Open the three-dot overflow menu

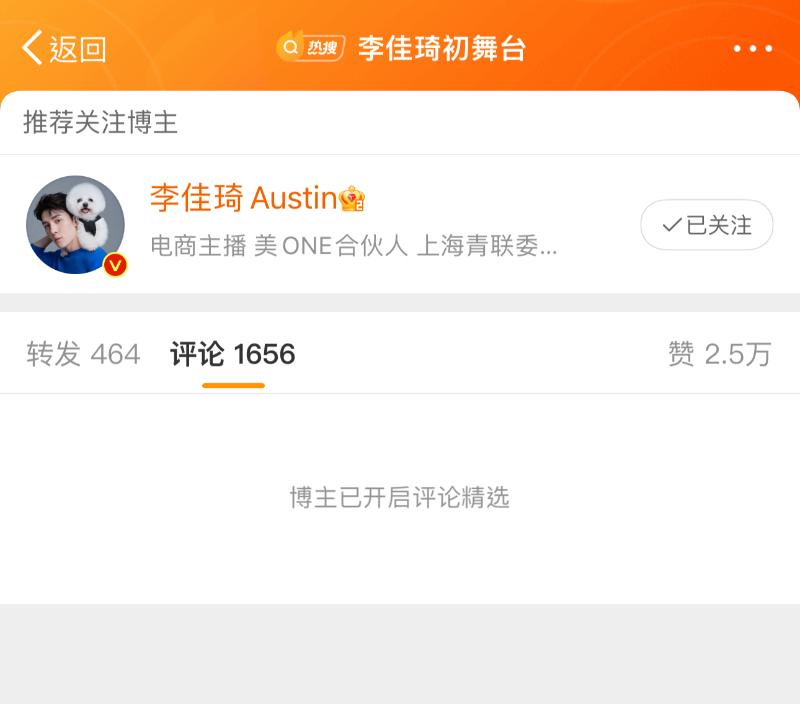point(752,48)
